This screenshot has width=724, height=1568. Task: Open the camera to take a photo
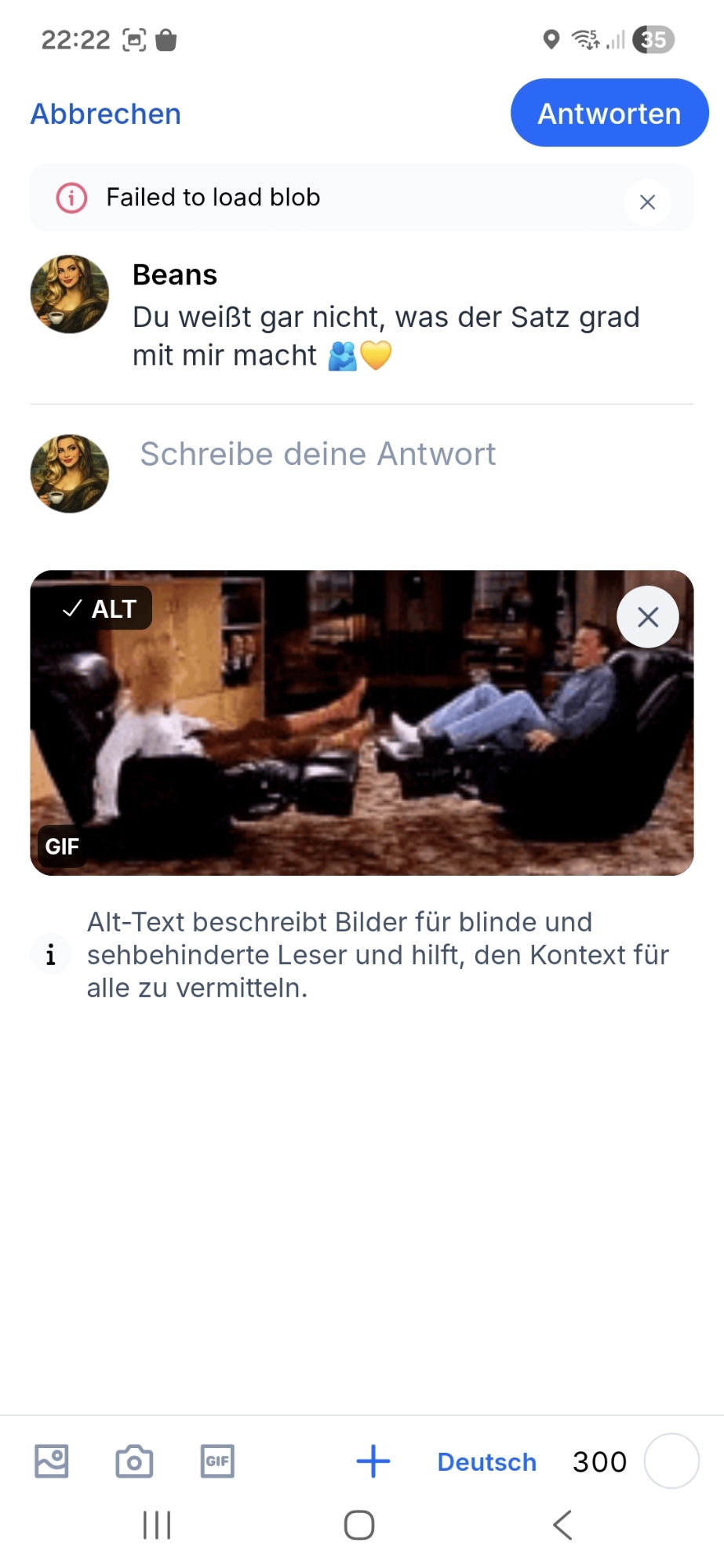(134, 1461)
